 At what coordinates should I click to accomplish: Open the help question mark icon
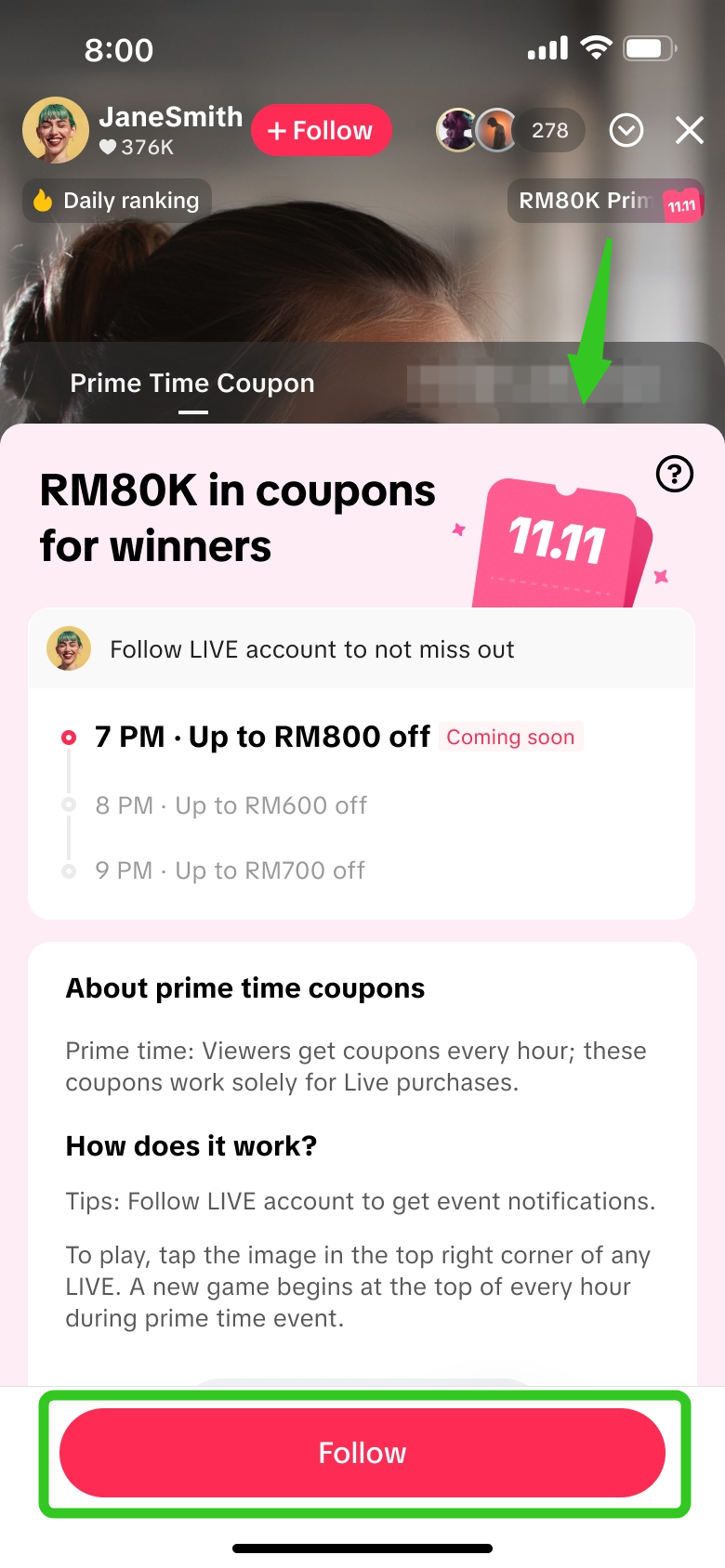click(x=674, y=474)
